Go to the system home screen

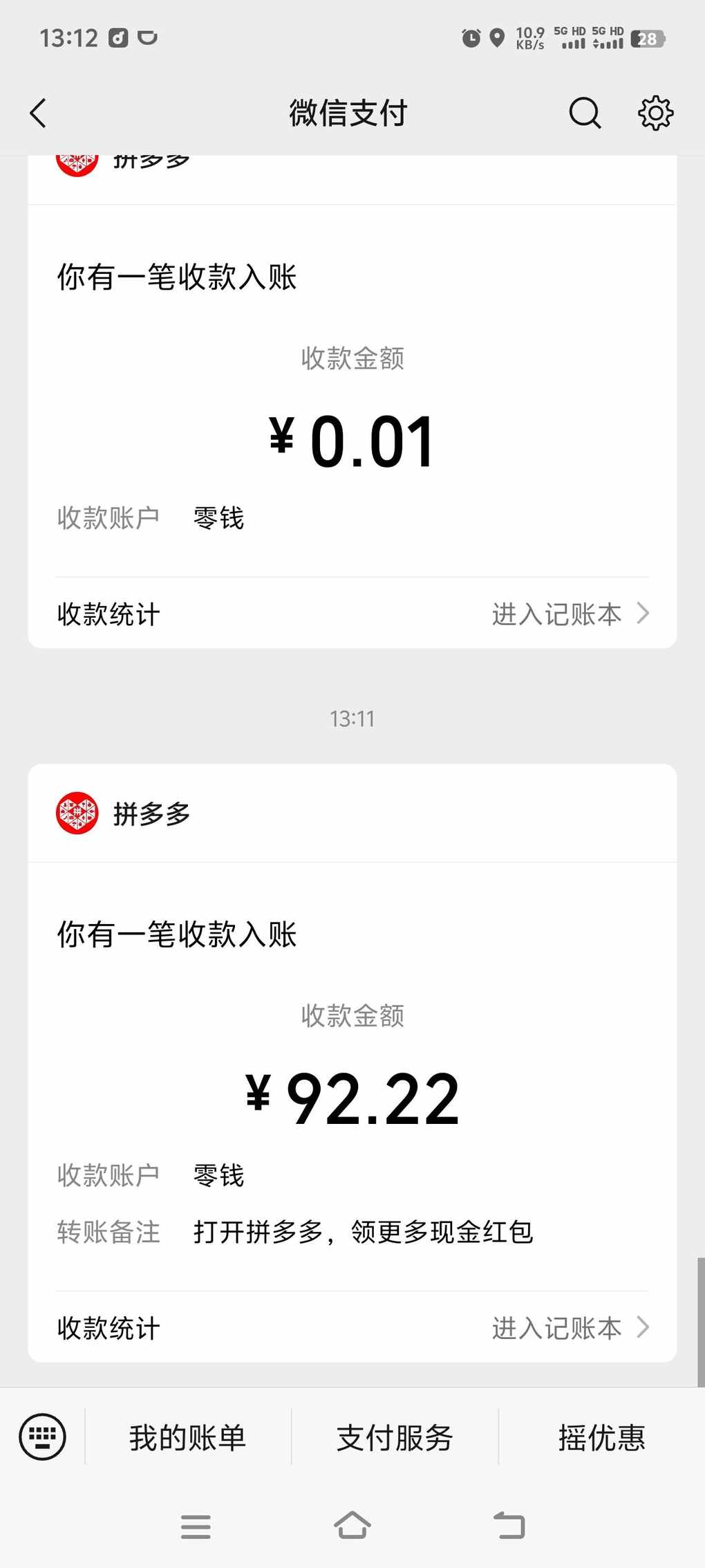352,1525
